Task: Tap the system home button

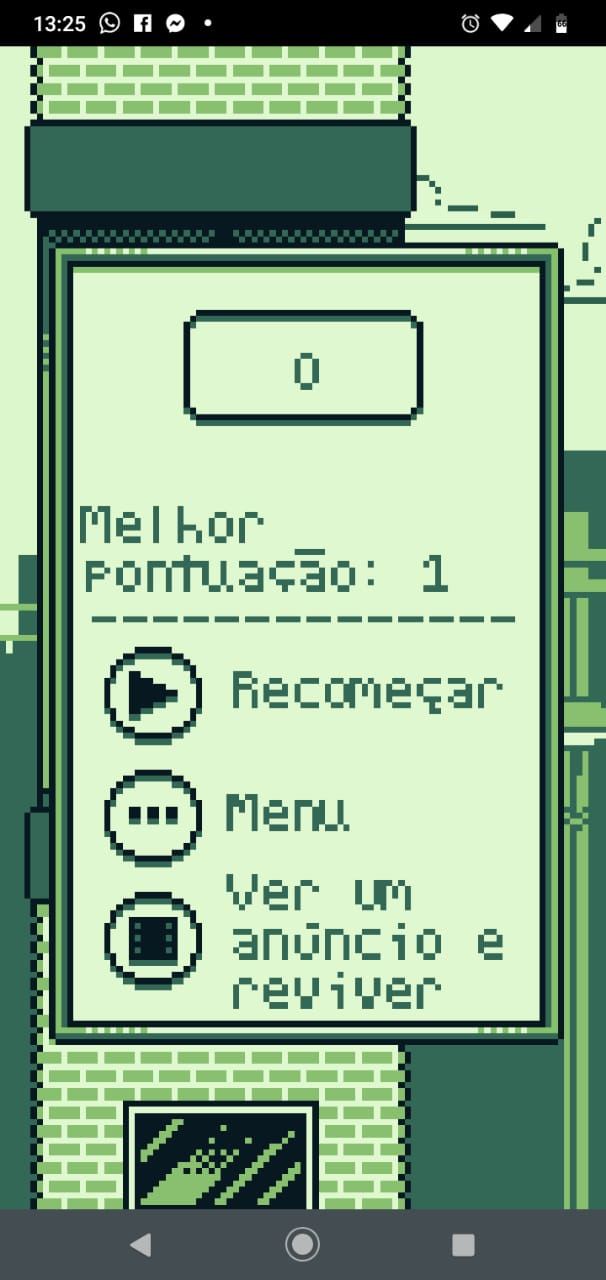Action: [302, 1244]
